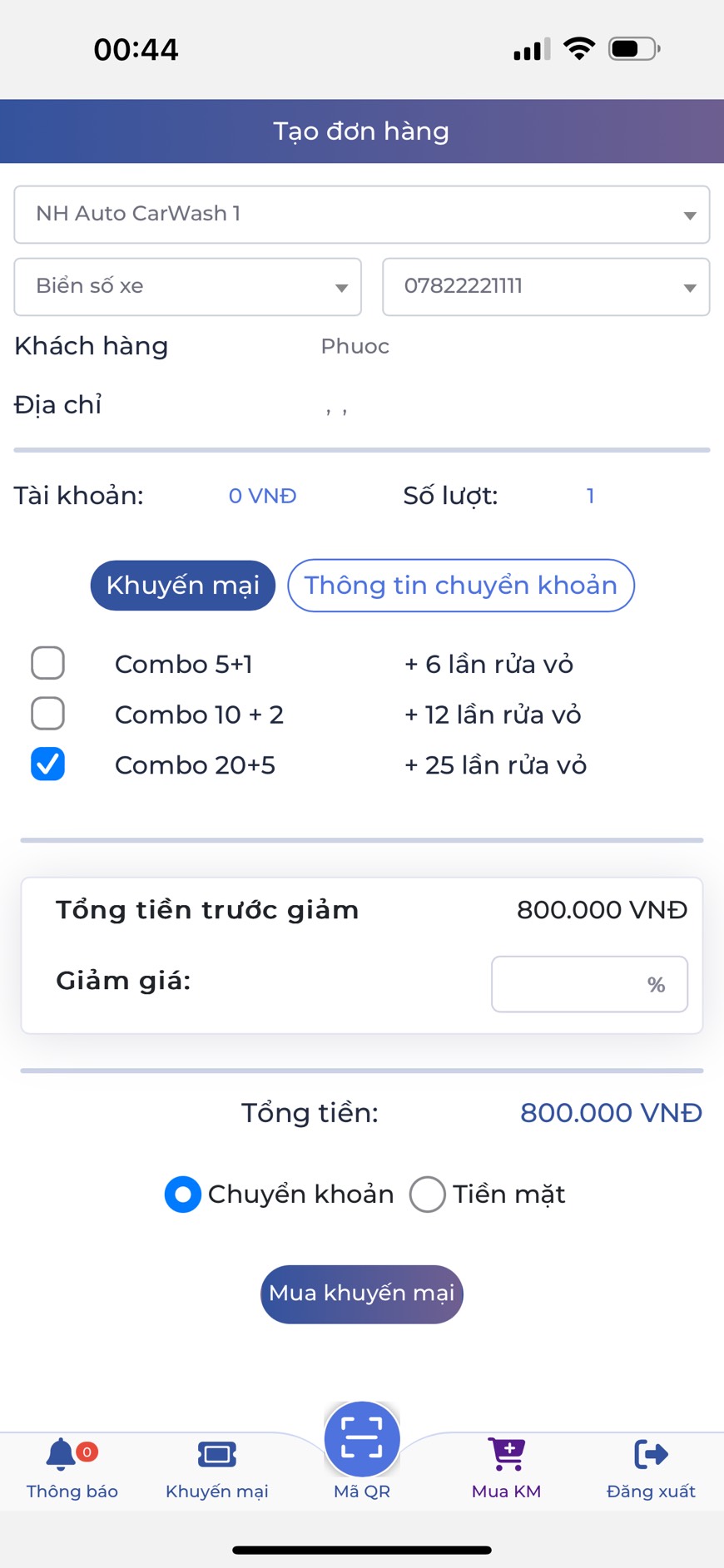Image resolution: width=724 pixels, height=1568 pixels.
Task: Open the phone number 07822221111 dropdown
Action: tap(545, 287)
